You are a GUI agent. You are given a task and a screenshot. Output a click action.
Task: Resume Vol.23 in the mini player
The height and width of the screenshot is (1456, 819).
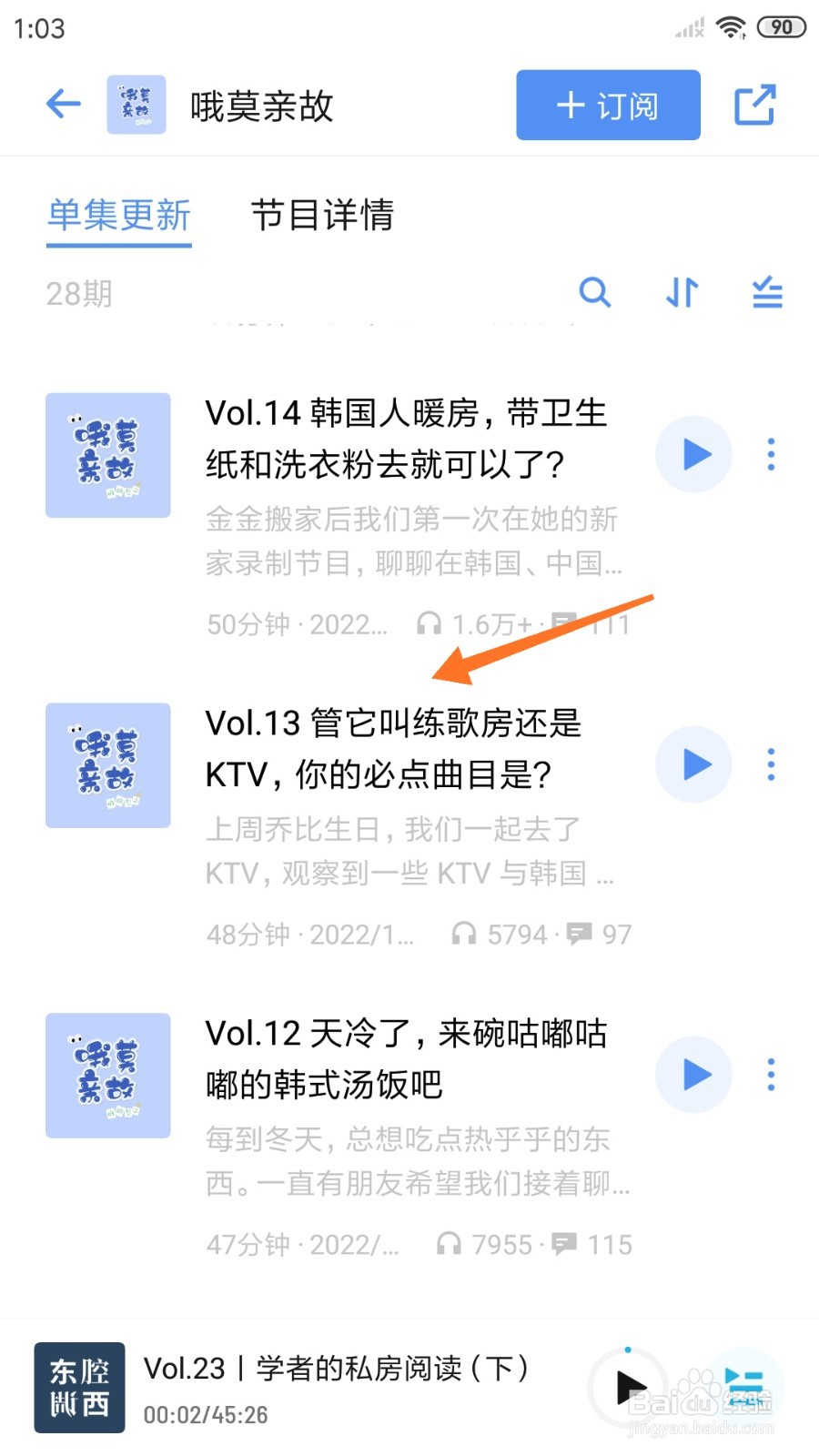[630, 1385]
